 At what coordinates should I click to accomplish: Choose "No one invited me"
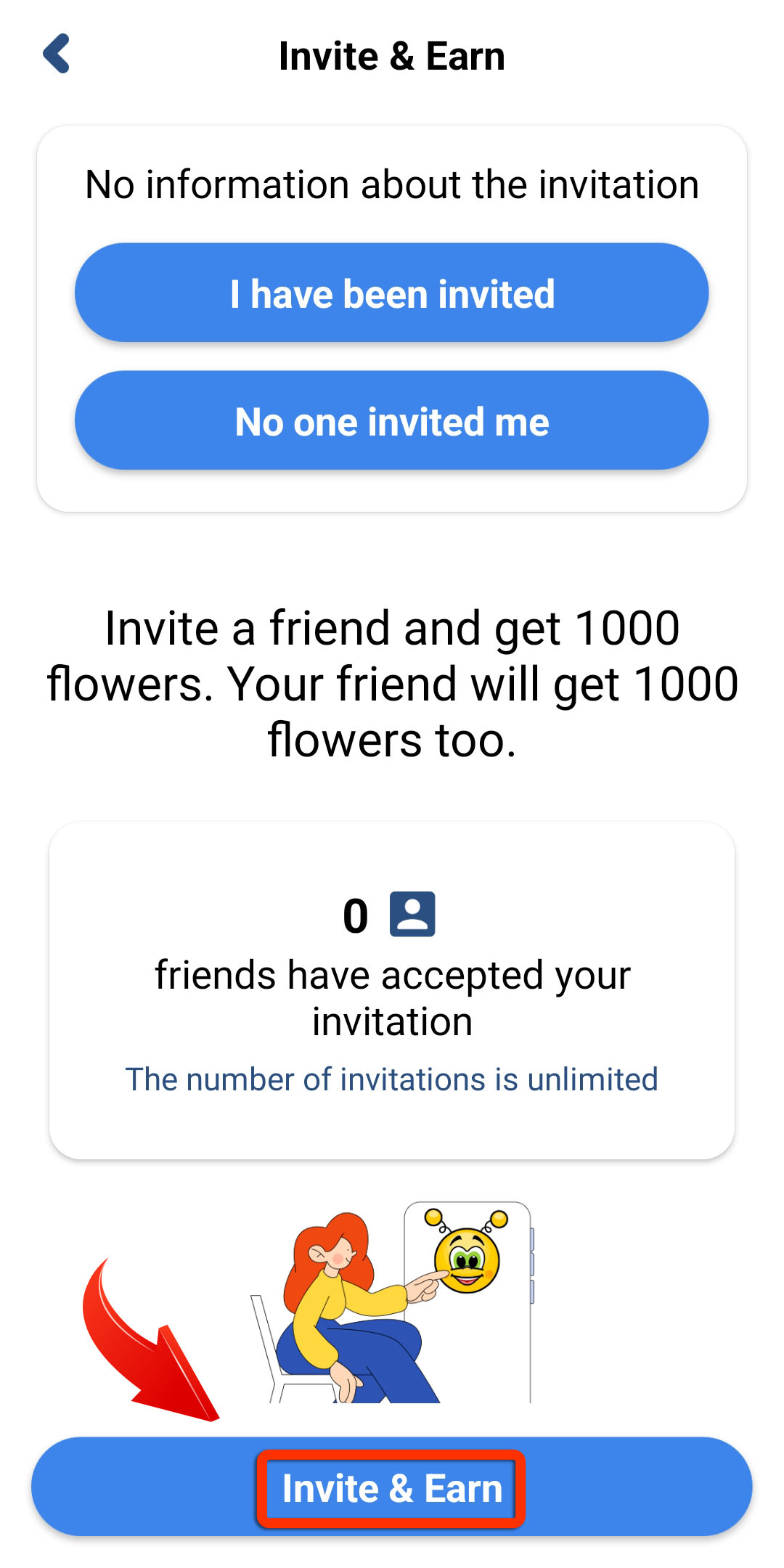(392, 420)
